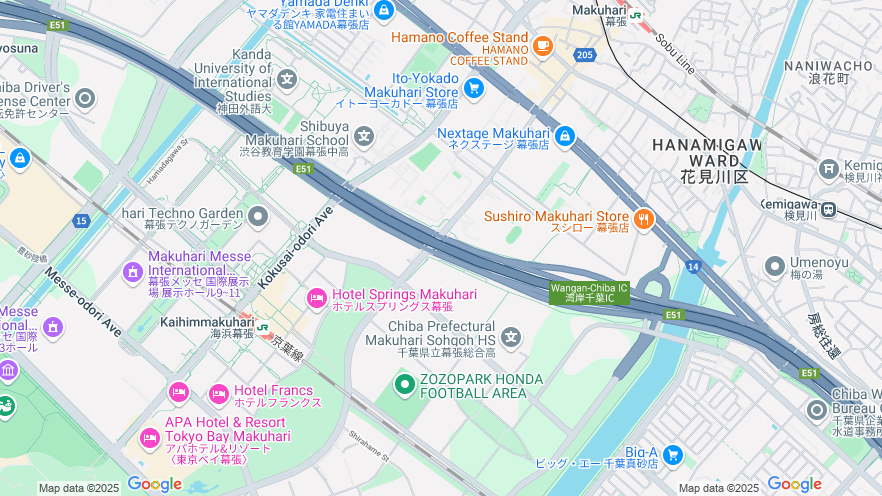Image resolution: width=882 pixels, height=496 pixels.
Task: Tap the Kemigawa station icon
Action: (x=829, y=211)
